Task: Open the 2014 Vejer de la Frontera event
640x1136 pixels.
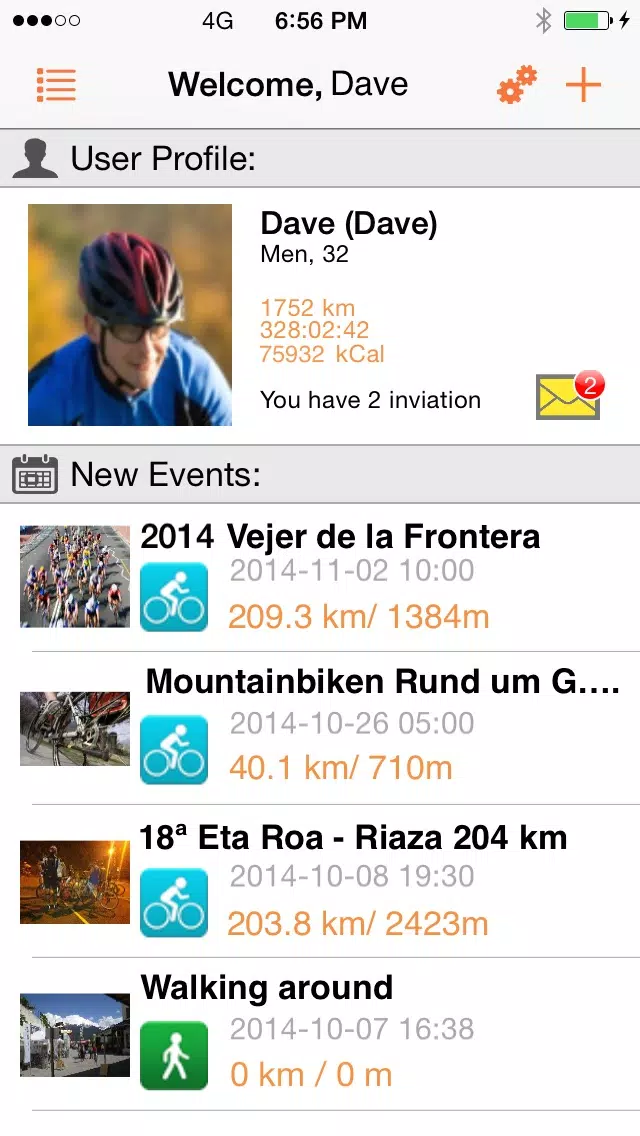Action: click(320, 577)
